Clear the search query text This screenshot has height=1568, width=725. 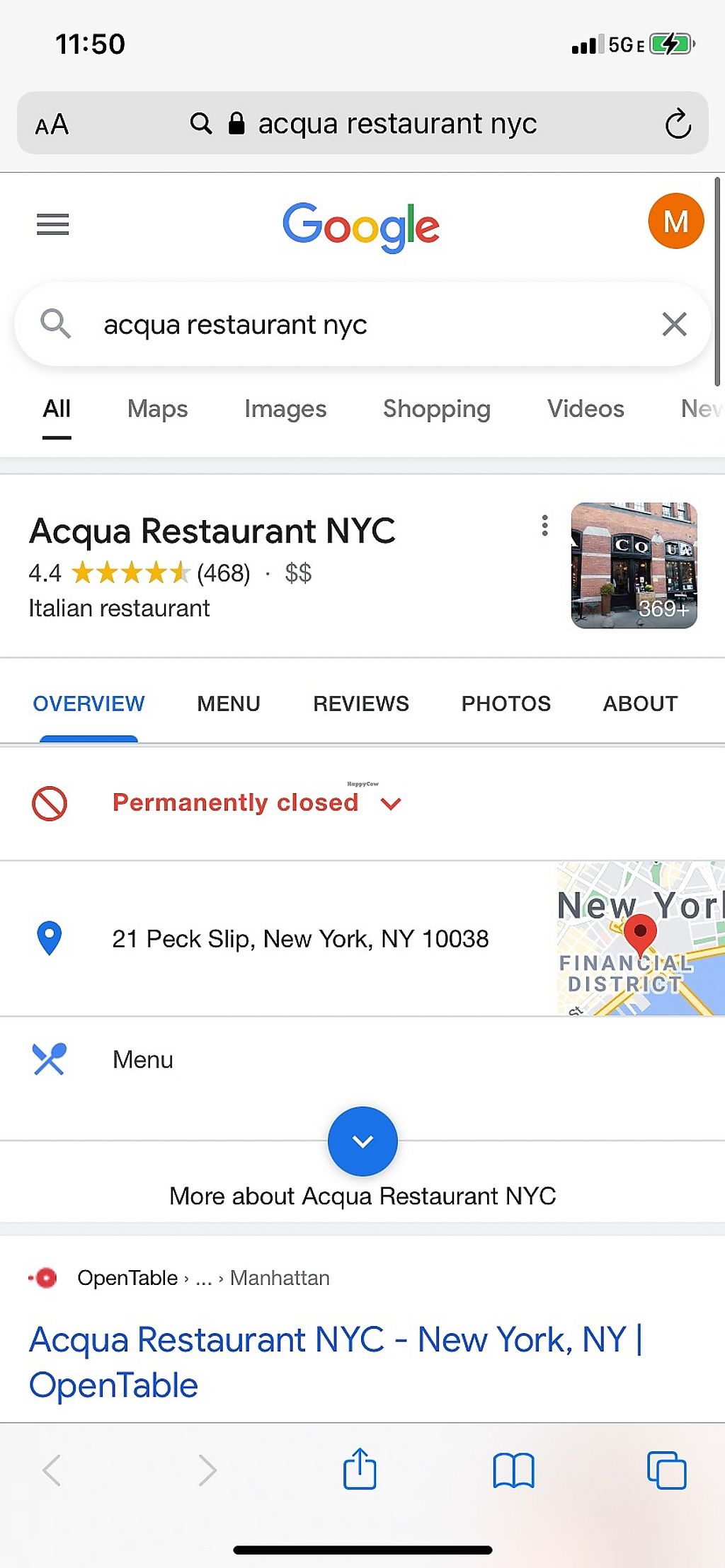click(674, 325)
